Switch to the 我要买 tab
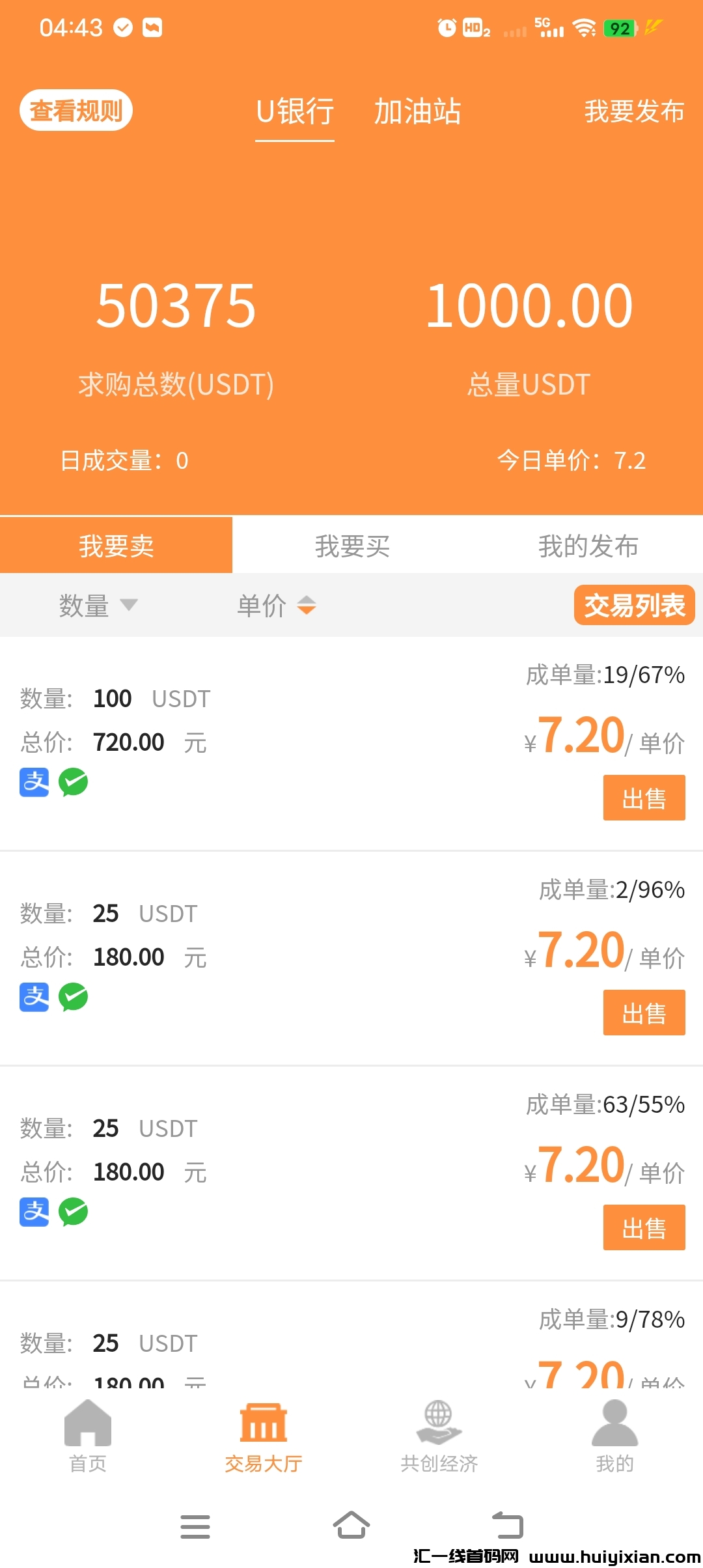703x1568 pixels. 351,546
